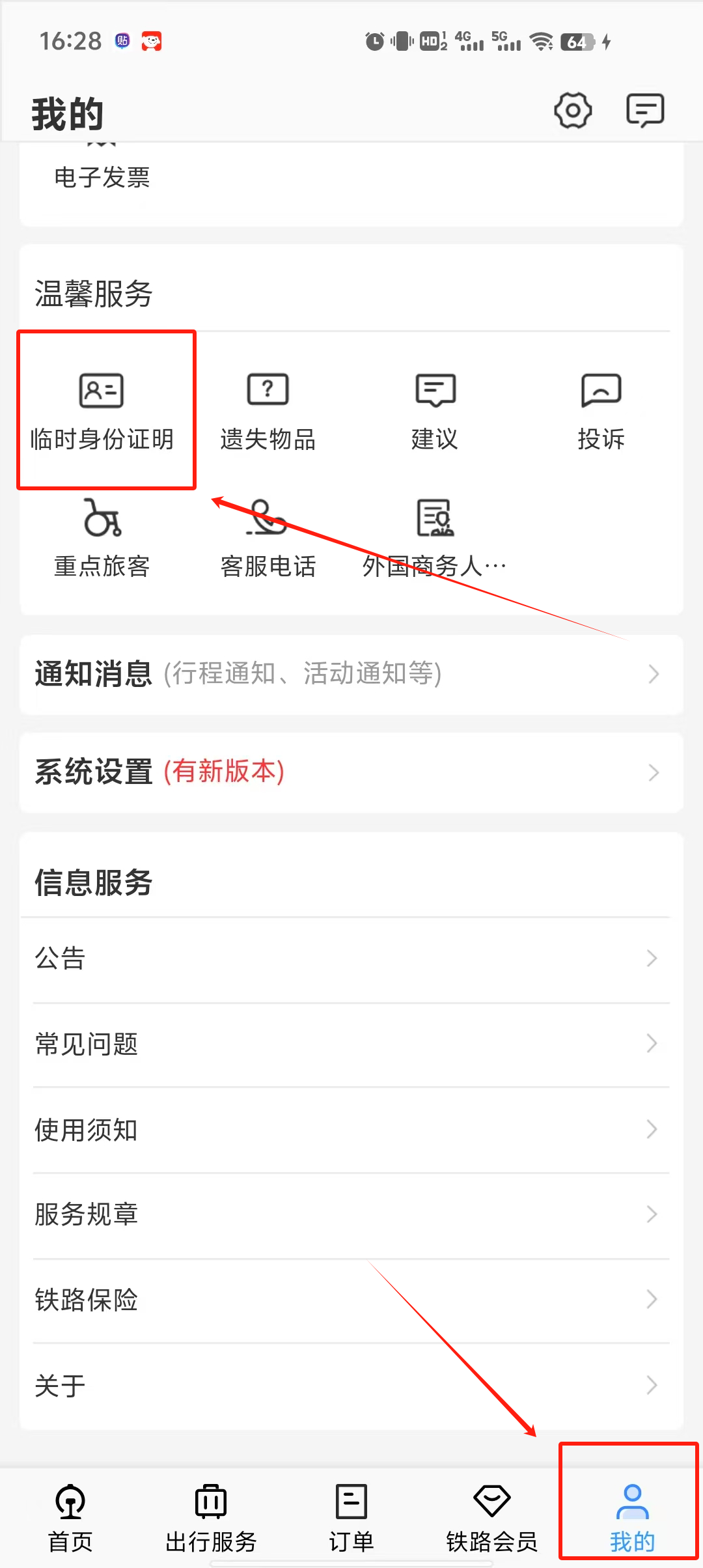Screen dimensions: 703x1568
Task: Open 常见问题 FAQ row
Action: (x=351, y=1044)
